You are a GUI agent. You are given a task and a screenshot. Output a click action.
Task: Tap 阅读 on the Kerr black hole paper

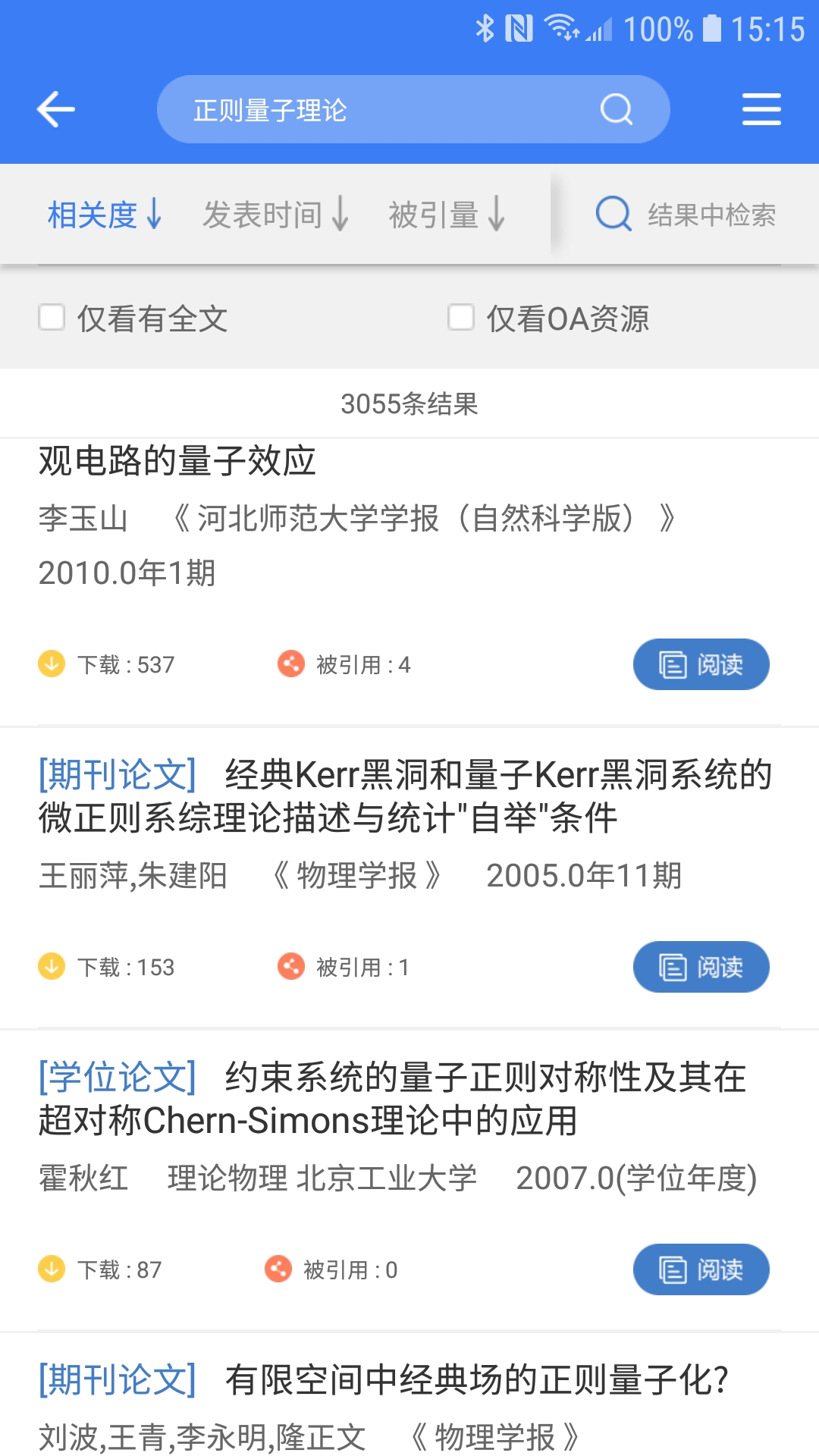[701, 967]
